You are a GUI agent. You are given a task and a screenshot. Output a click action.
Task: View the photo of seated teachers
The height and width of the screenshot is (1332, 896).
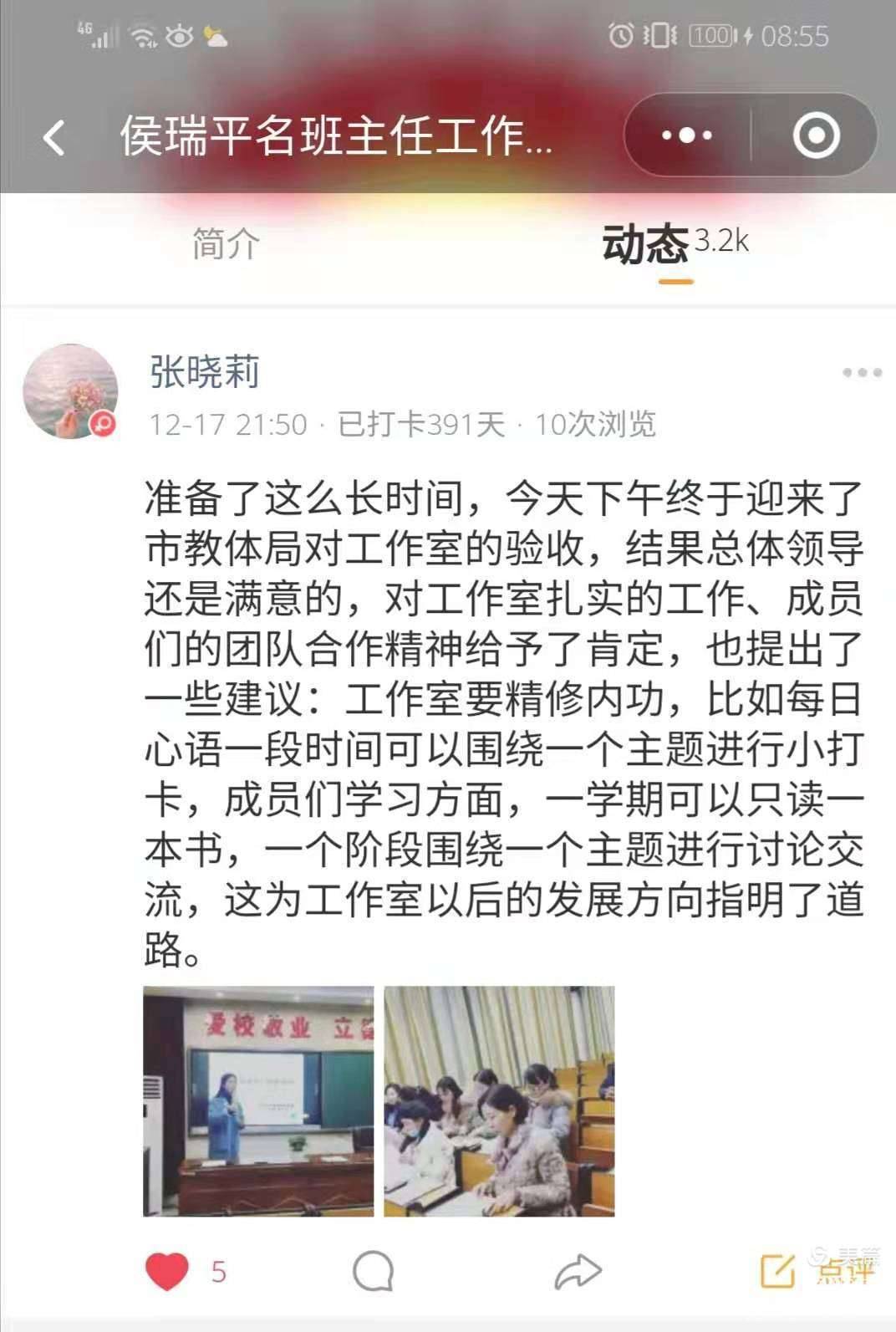pyautogui.click(x=499, y=1100)
